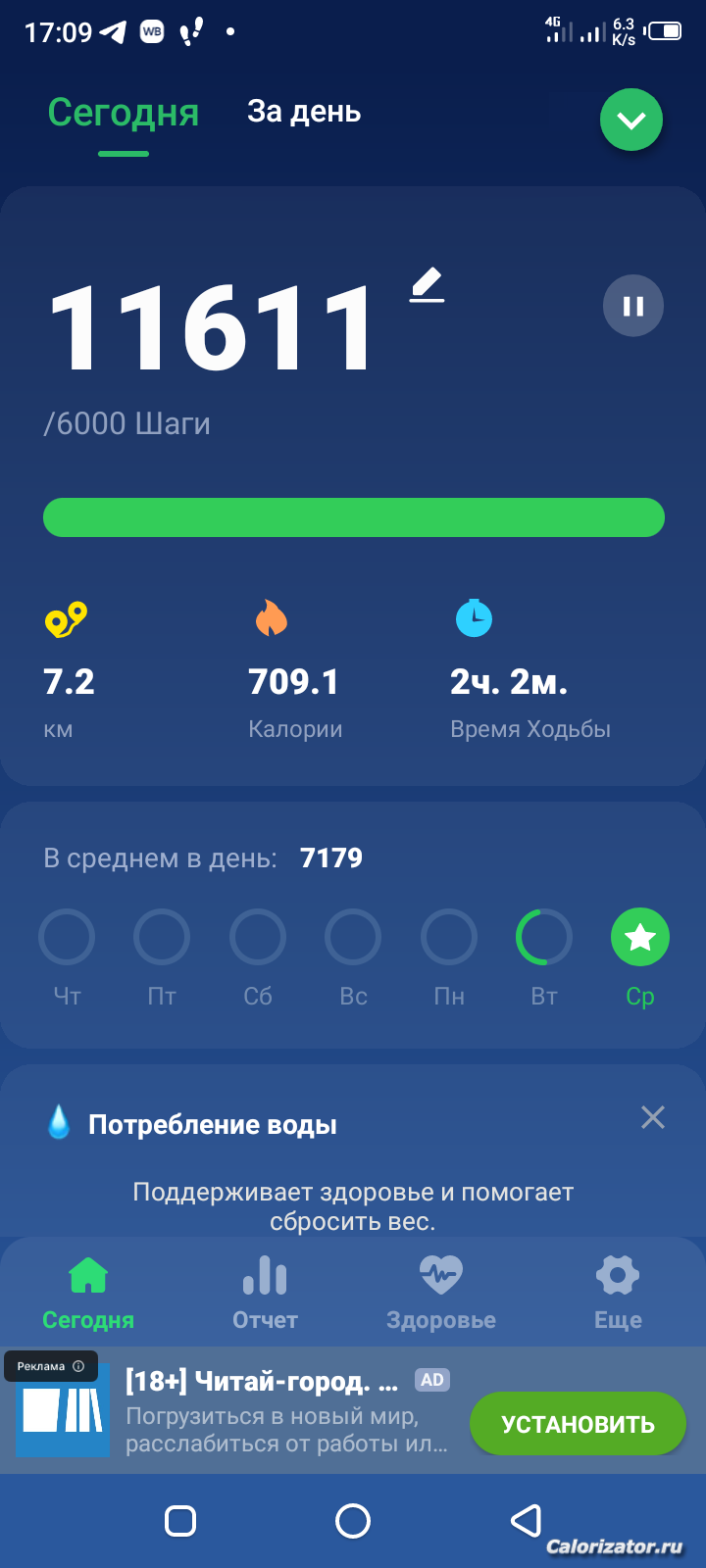Screen dimensions: 706x1568
Task: Open the «Еще» settings tab
Action: click(x=618, y=1294)
